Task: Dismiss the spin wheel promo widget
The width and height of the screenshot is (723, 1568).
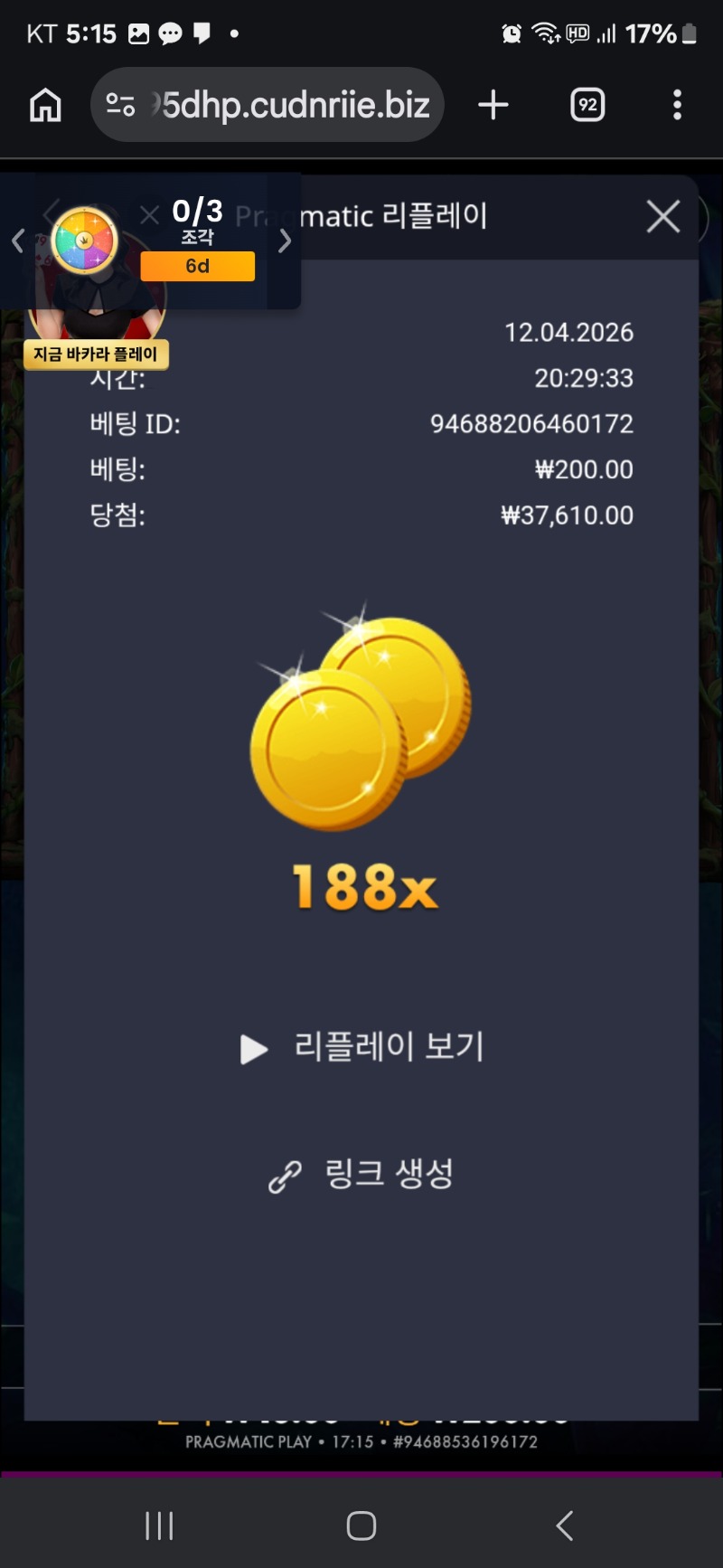Action: 149,214
